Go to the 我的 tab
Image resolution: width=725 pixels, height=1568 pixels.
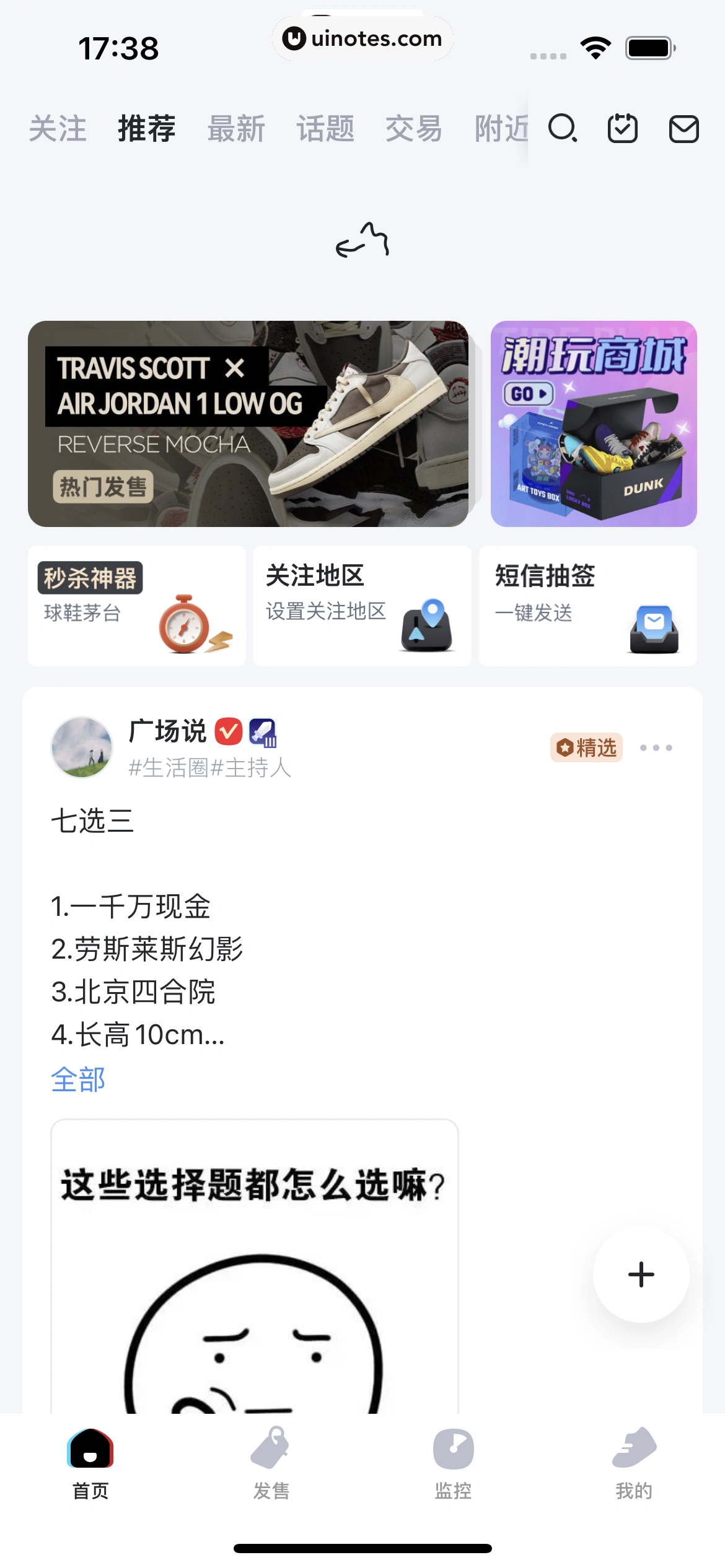tap(634, 1463)
